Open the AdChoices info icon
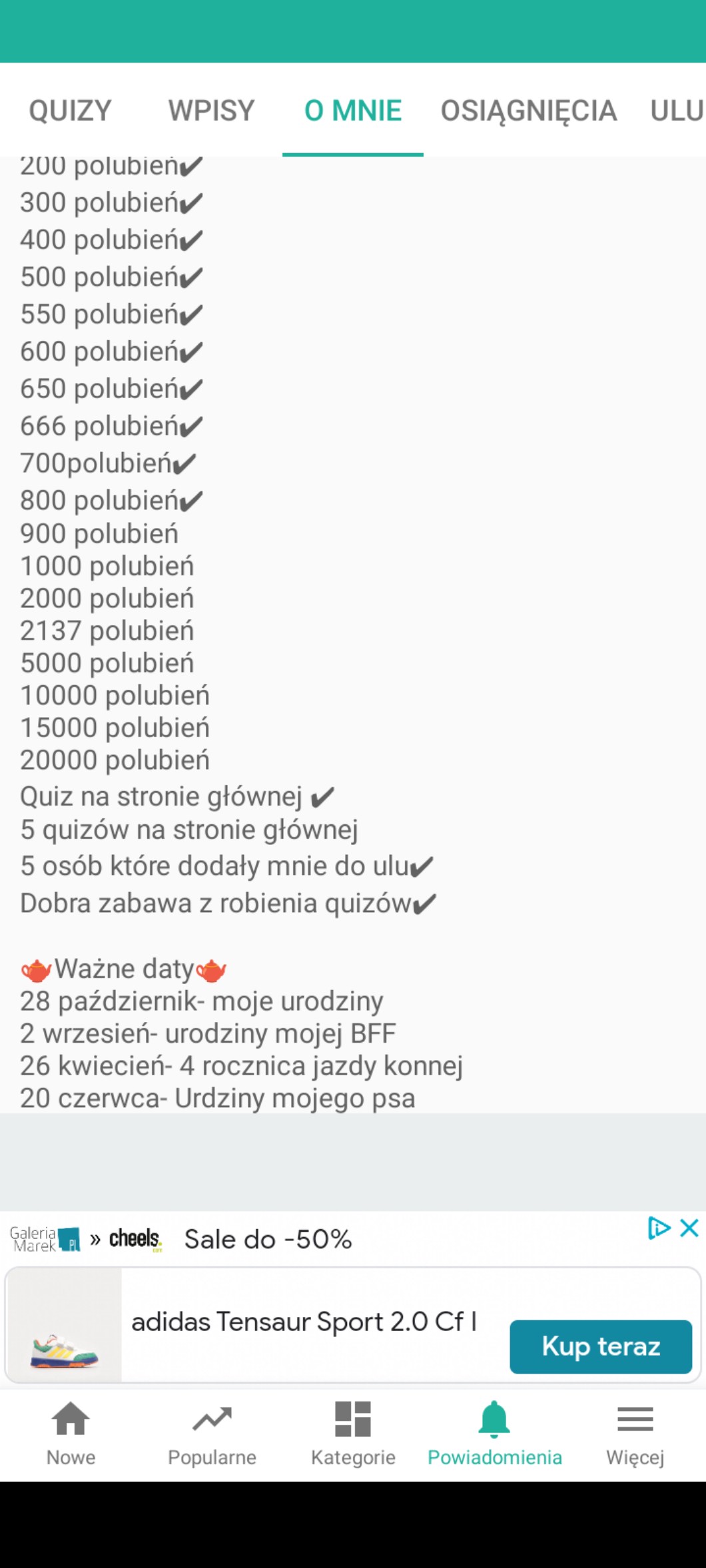 point(658,1228)
